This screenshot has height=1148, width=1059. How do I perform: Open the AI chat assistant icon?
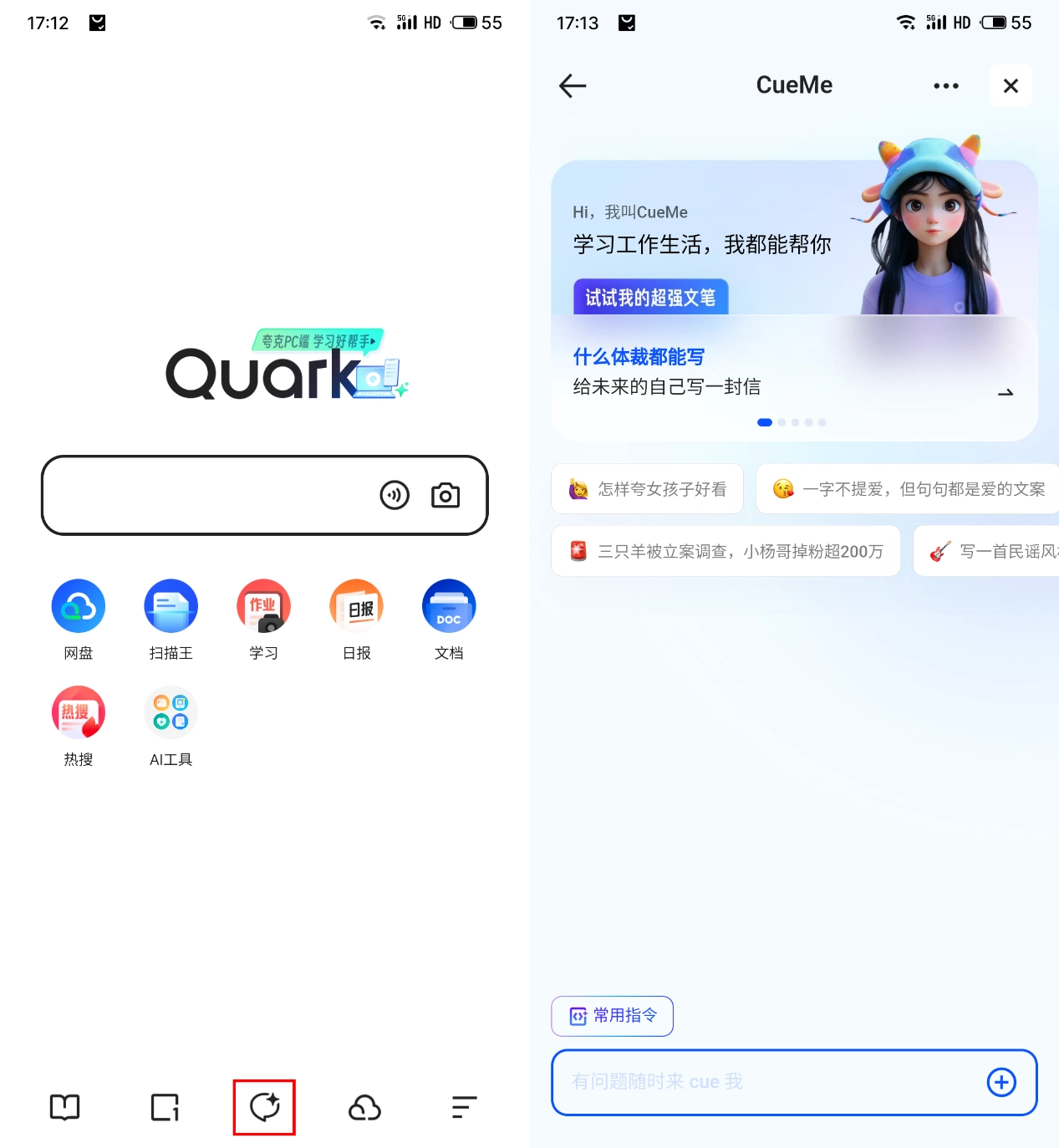point(264,1107)
